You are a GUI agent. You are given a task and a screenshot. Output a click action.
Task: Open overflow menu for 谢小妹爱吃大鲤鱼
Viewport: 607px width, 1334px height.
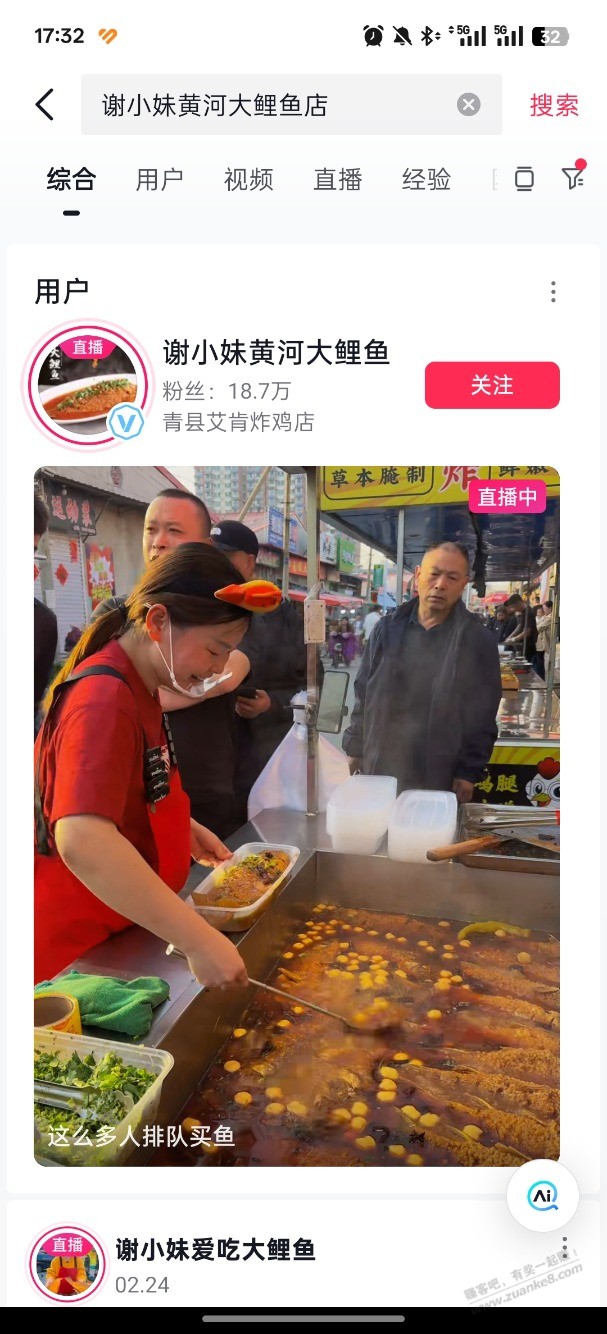565,1248
